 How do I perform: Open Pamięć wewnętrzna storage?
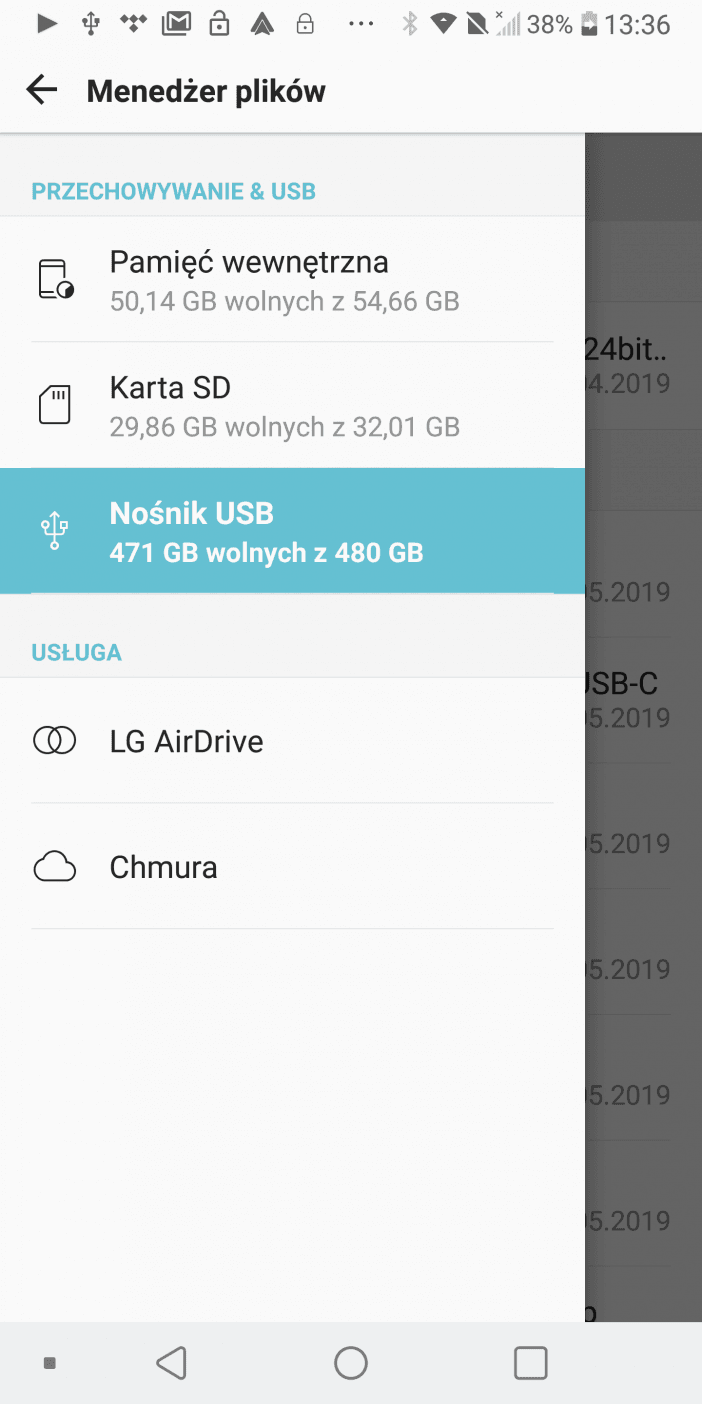pos(292,279)
